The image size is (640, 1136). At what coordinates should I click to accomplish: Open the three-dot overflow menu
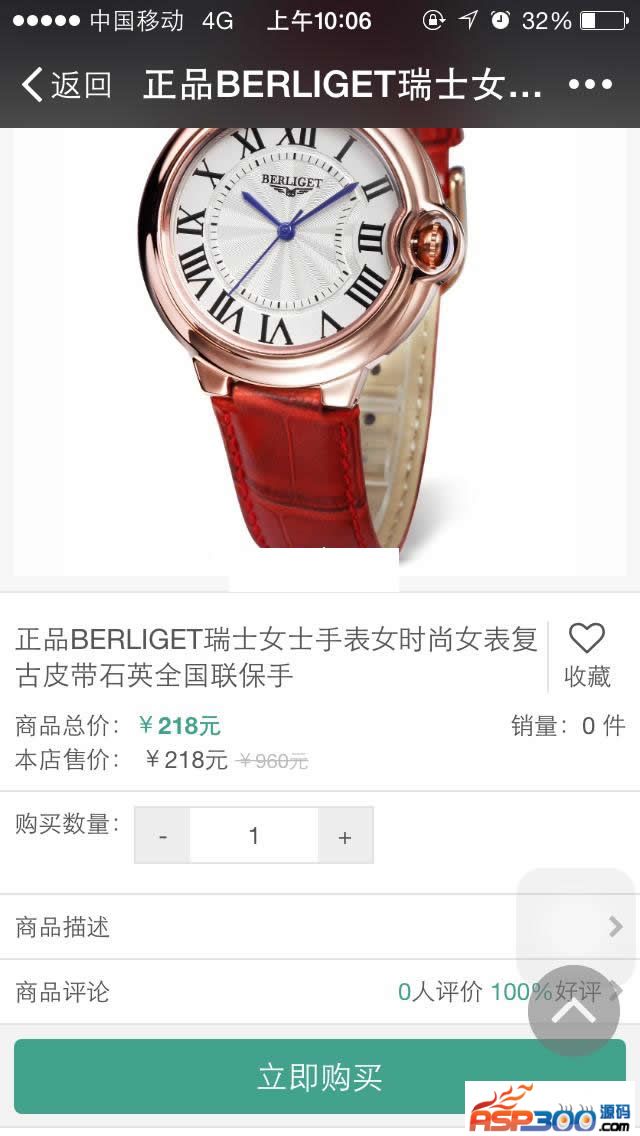point(590,85)
